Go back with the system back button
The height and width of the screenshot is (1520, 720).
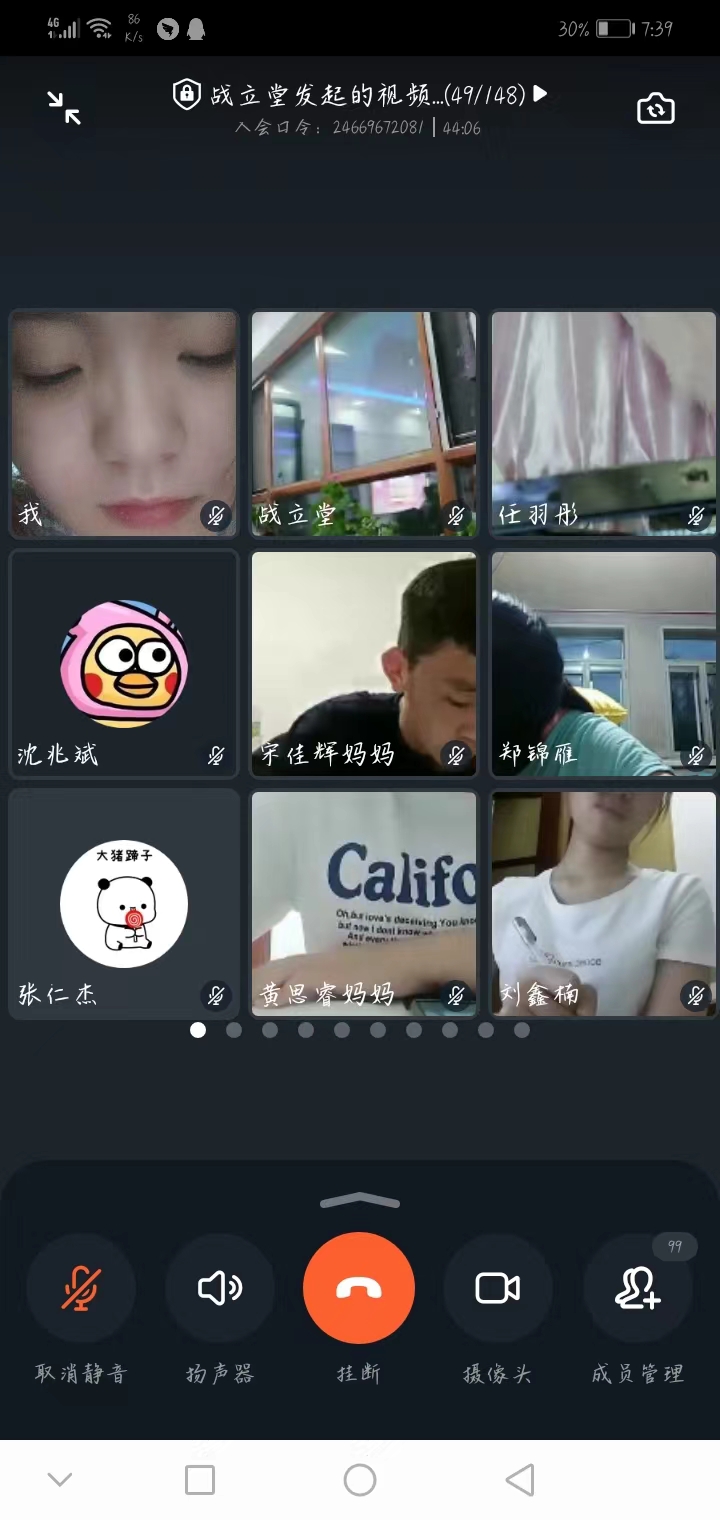[519, 1480]
